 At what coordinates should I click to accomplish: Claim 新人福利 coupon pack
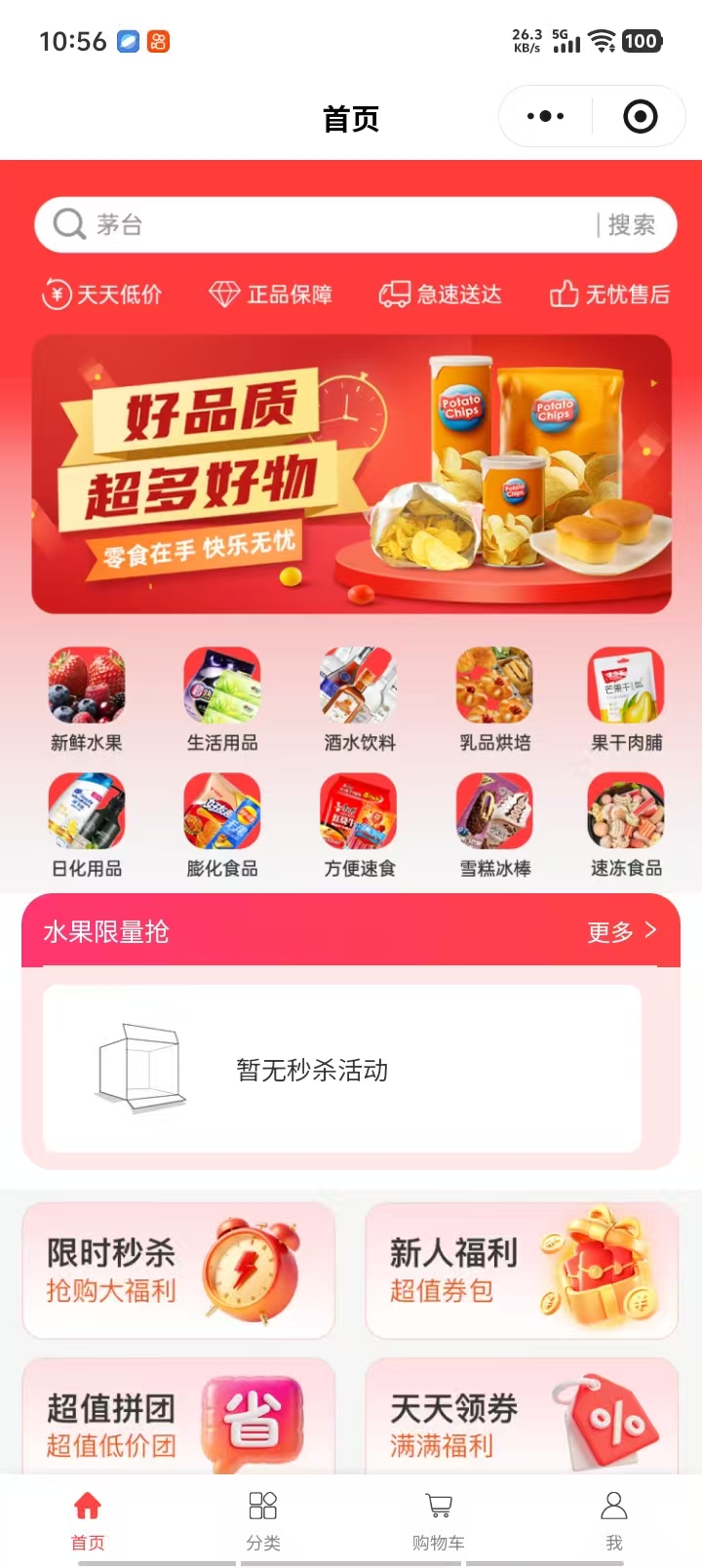[522, 1271]
